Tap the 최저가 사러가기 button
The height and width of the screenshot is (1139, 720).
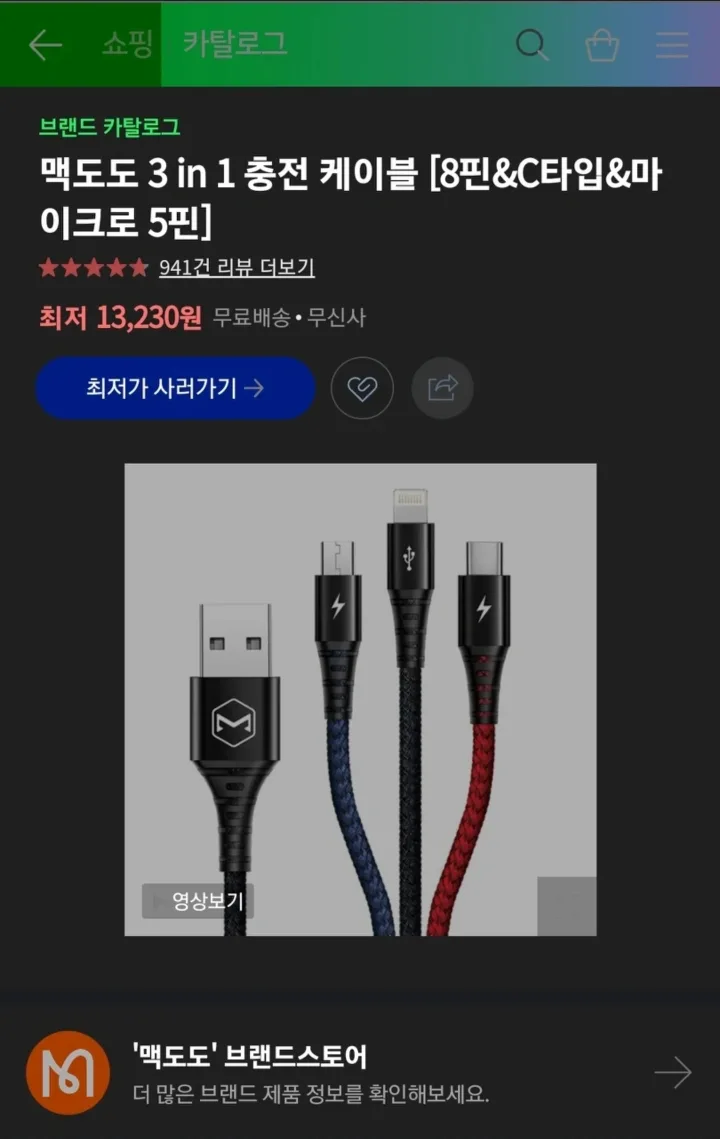coord(175,388)
